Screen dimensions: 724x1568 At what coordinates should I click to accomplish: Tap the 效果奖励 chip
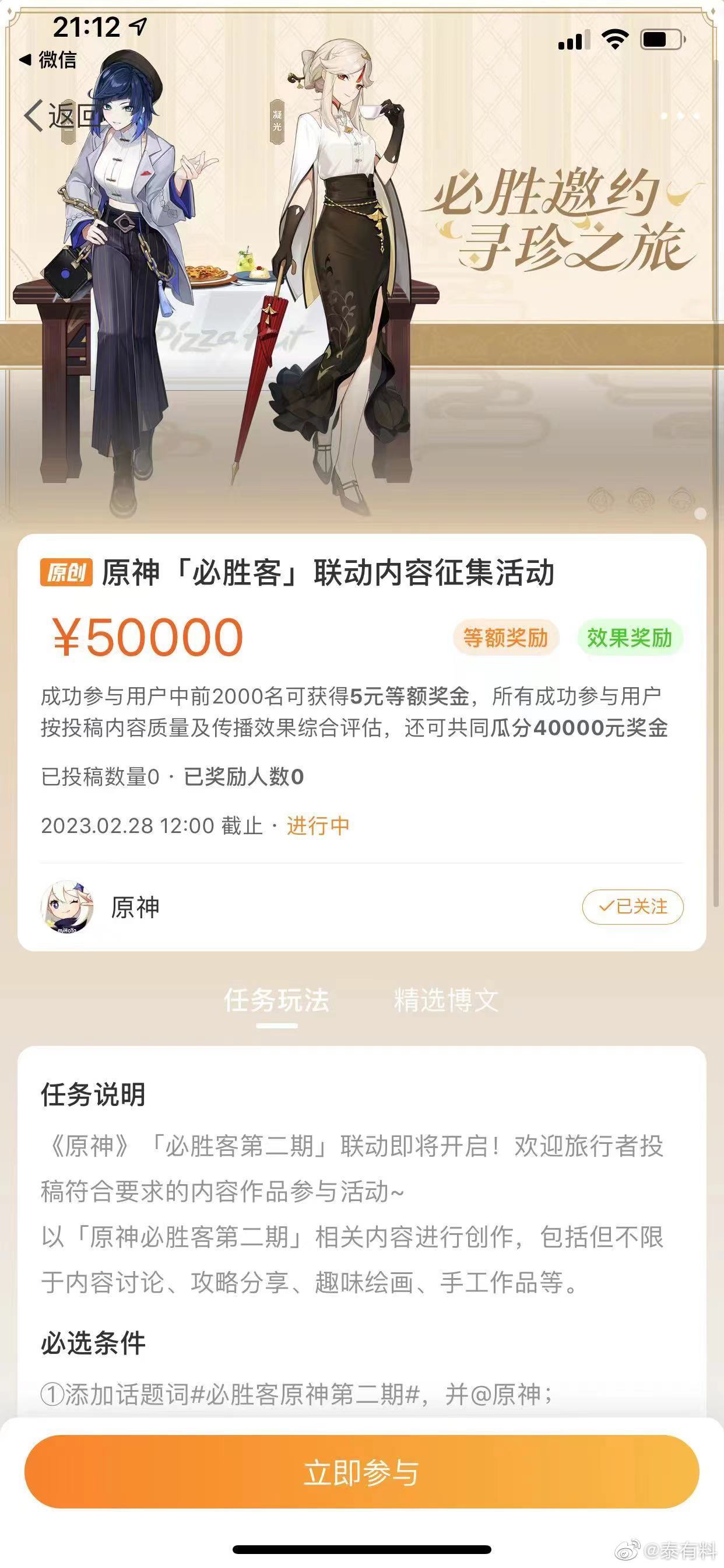click(x=629, y=638)
